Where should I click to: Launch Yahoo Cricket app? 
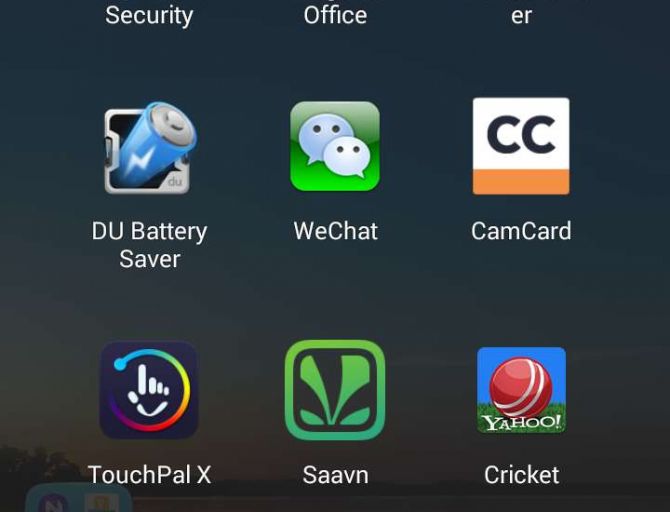coord(521,390)
